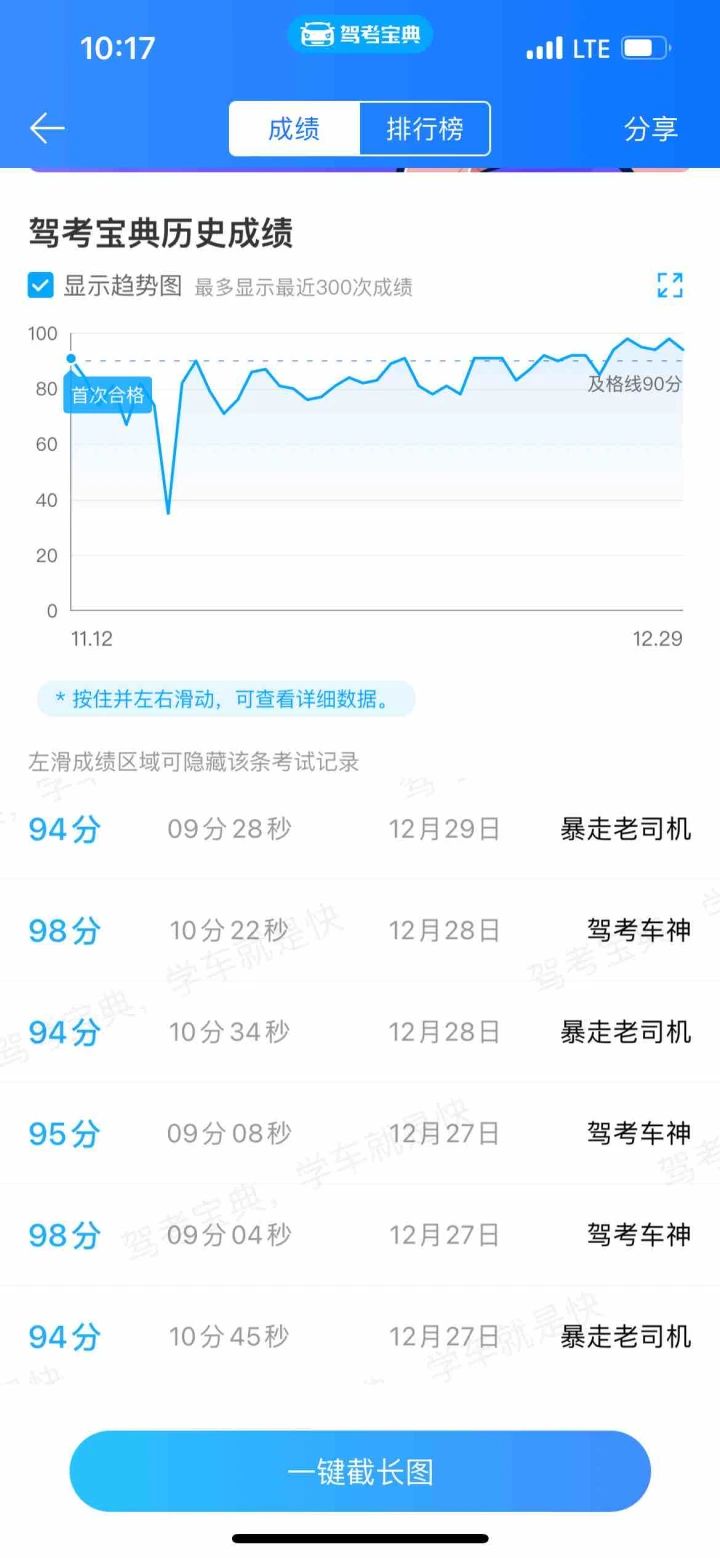The height and width of the screenshot is (1558, 720).
Task: Open the 94分 record with 10分34秒
Action: click(360, 1032)
